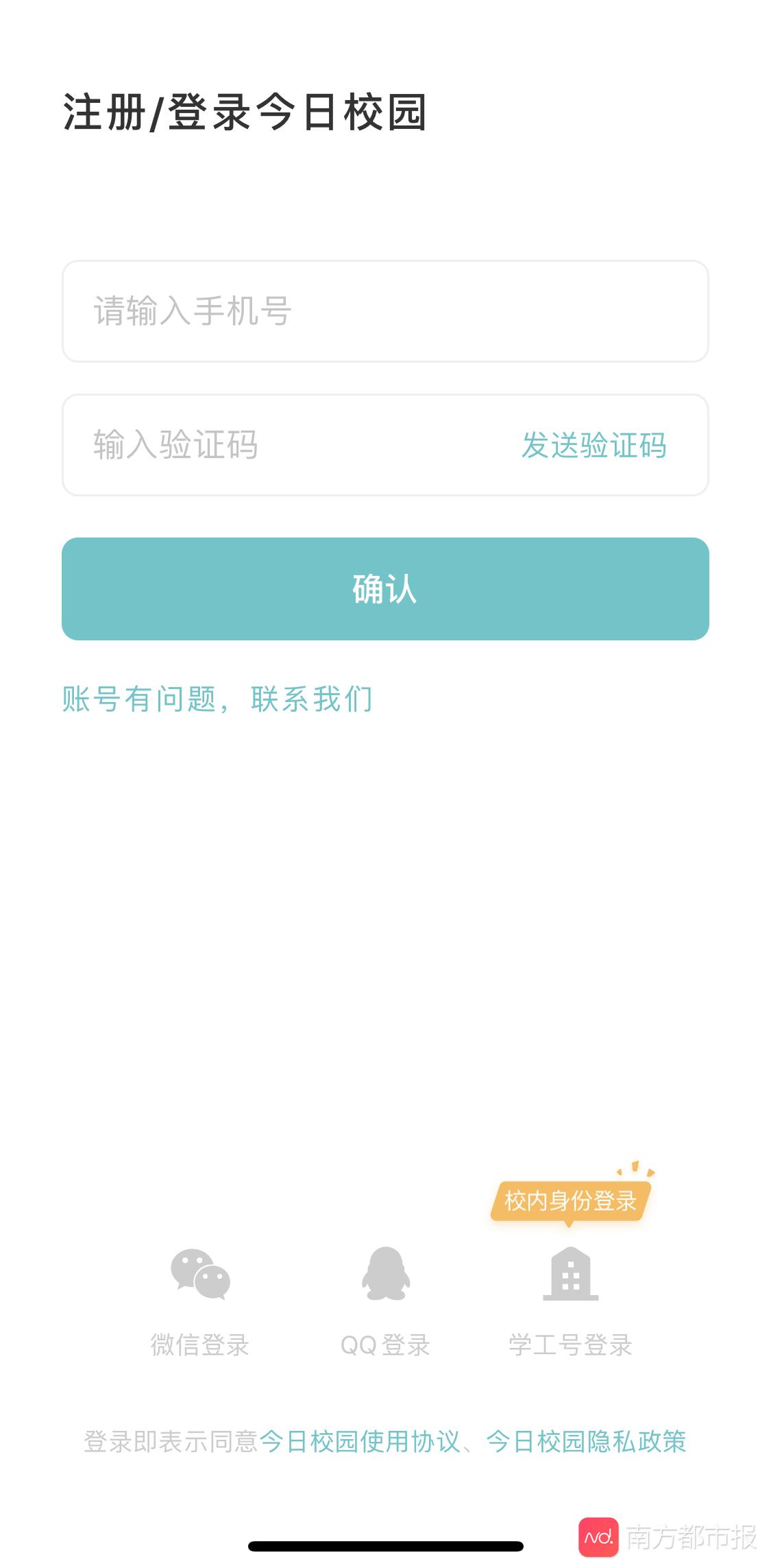This screenshot has width=771, height=1568.
Task: View 今日校园隐私政策 privacy policy
Action: click(586, 1441)
